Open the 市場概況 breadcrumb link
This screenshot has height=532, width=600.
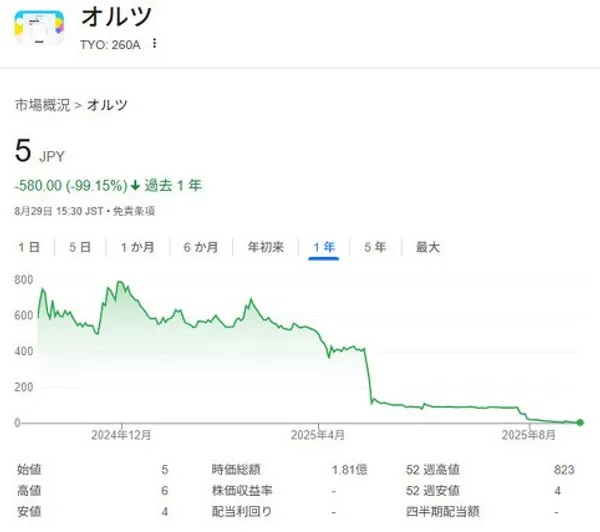[x=41, y=104]
